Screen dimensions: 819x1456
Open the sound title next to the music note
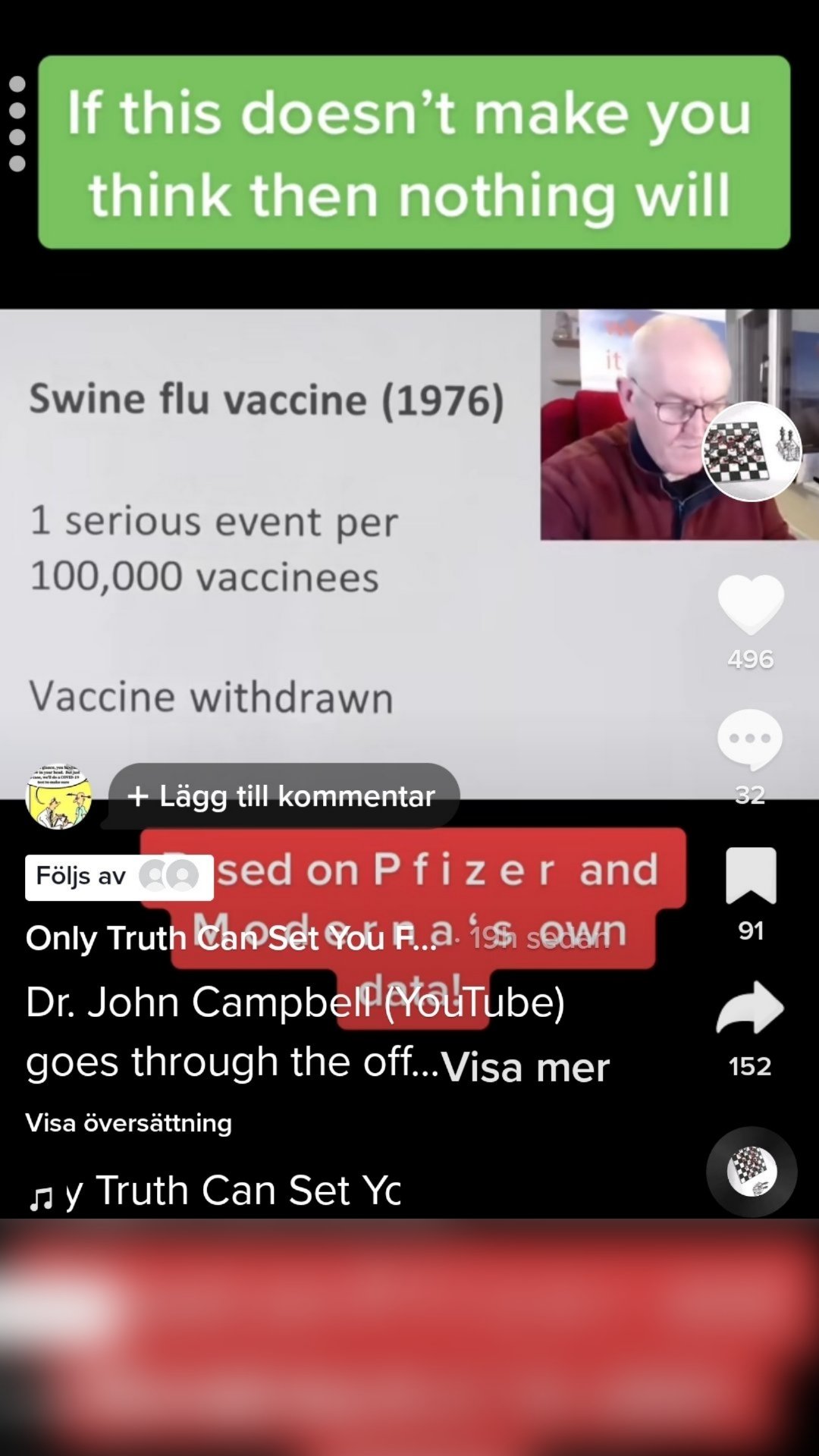point(234,1191)
